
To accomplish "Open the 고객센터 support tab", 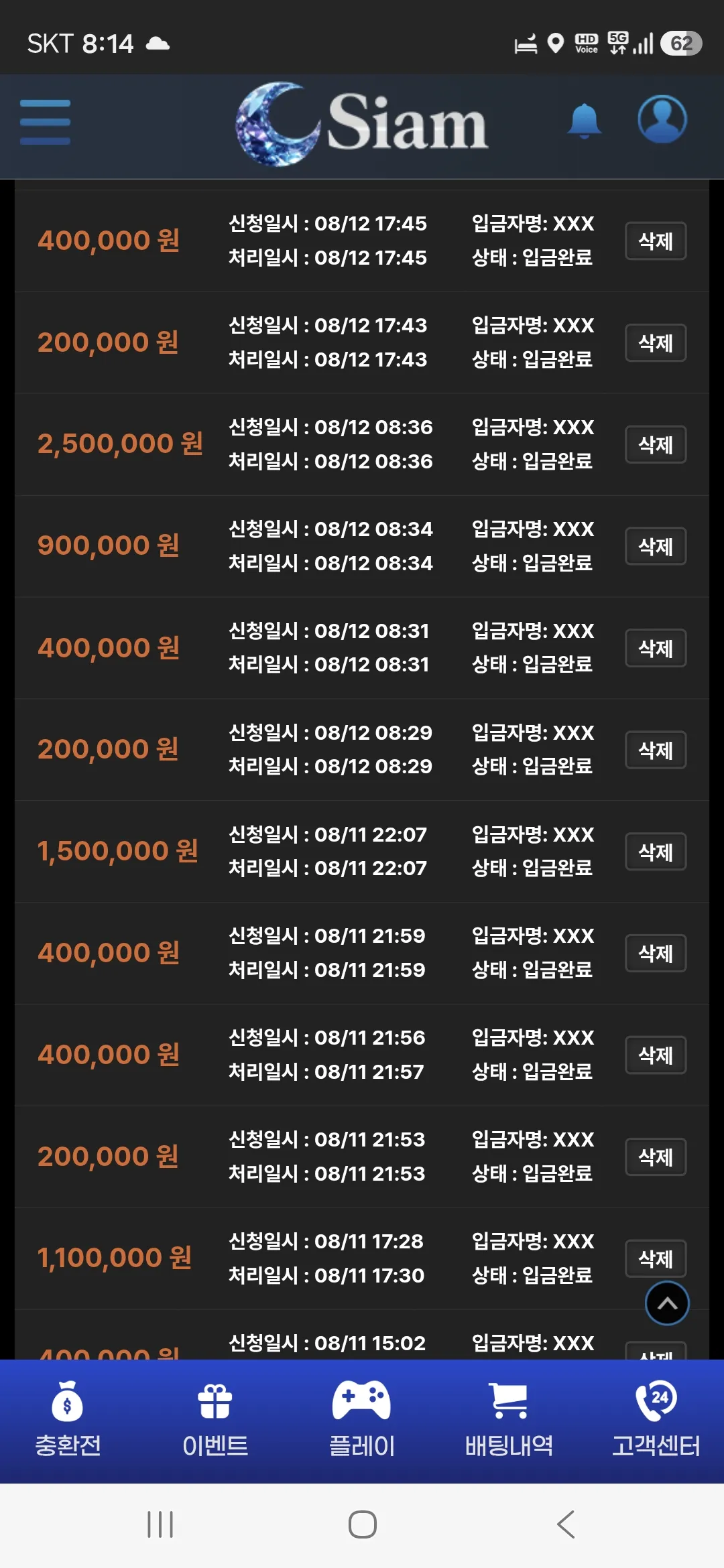I will (x=656, y=1420).
